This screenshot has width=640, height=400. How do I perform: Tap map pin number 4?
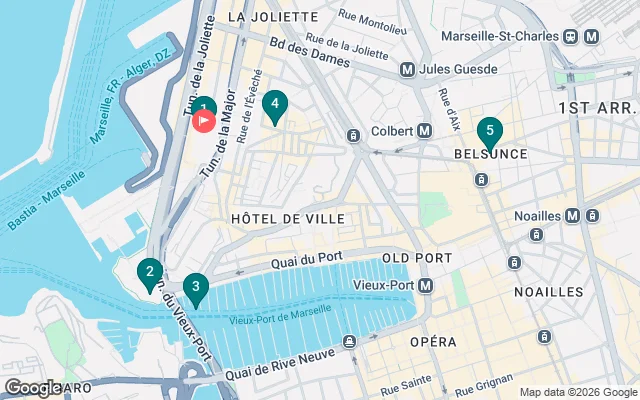(x=275, y=104)
